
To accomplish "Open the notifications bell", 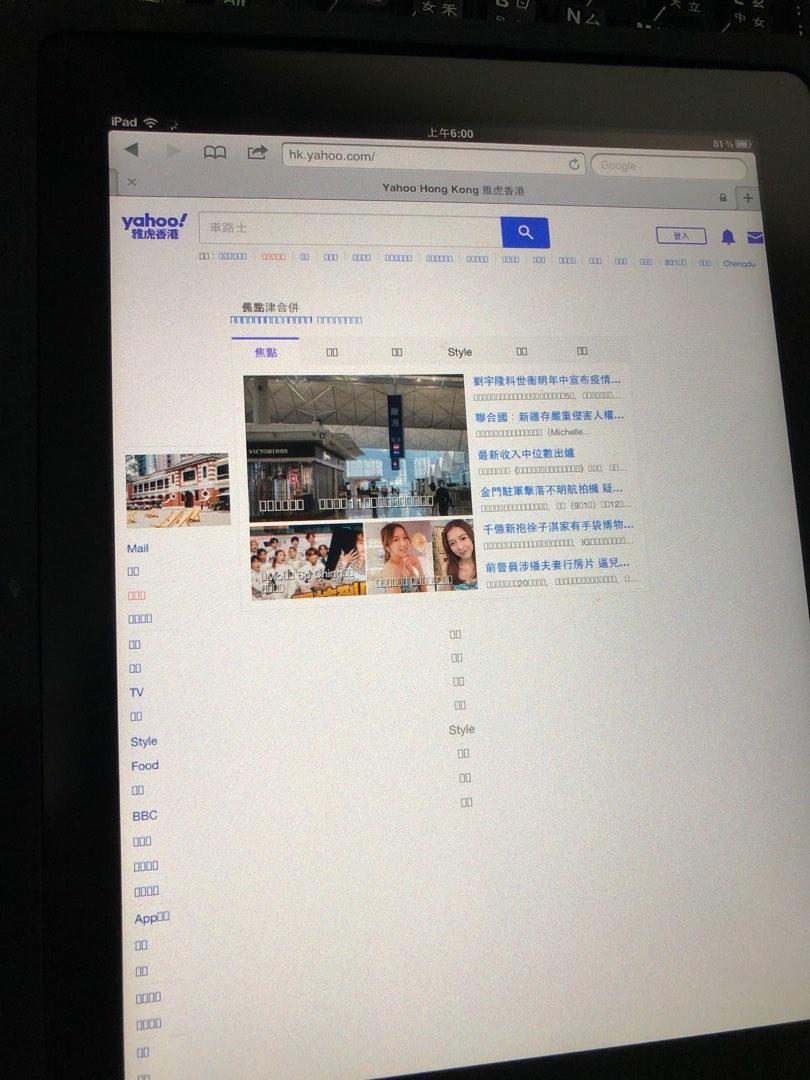I will pos(727,237).
